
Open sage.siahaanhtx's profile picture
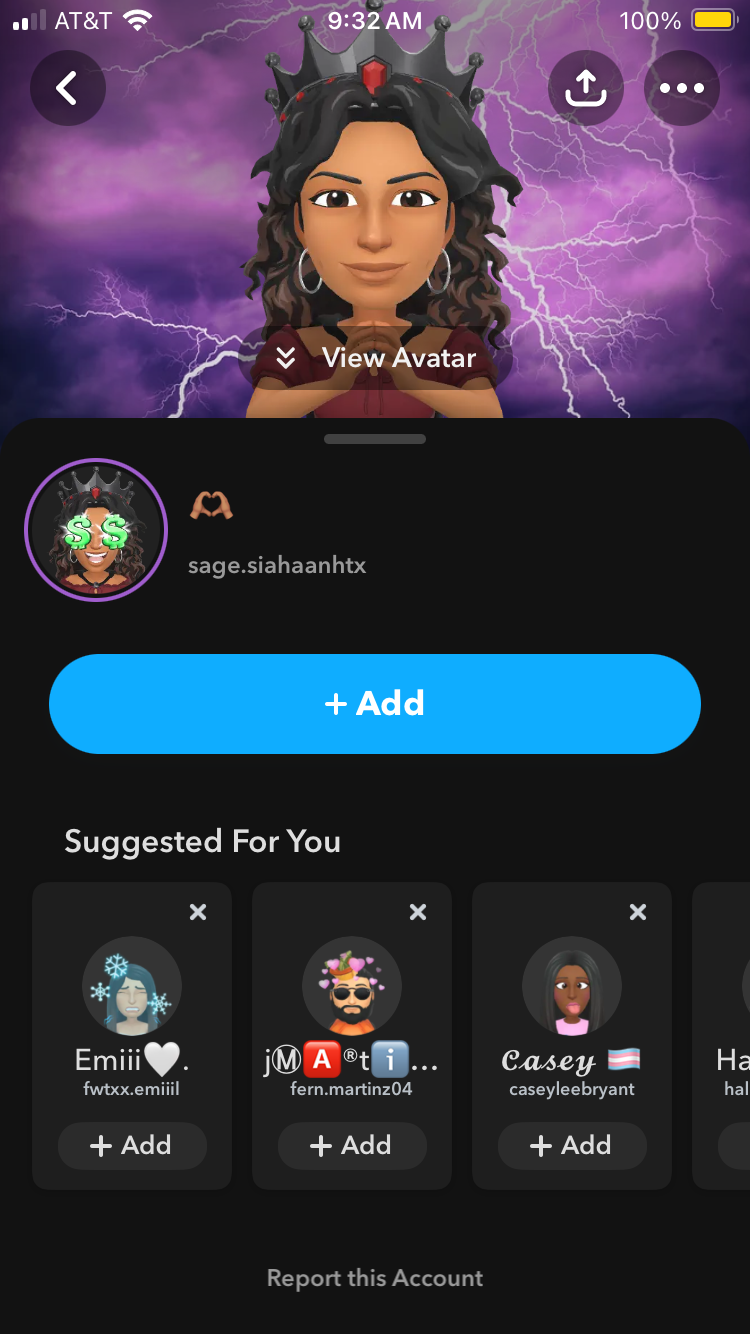tap(96, 530)
